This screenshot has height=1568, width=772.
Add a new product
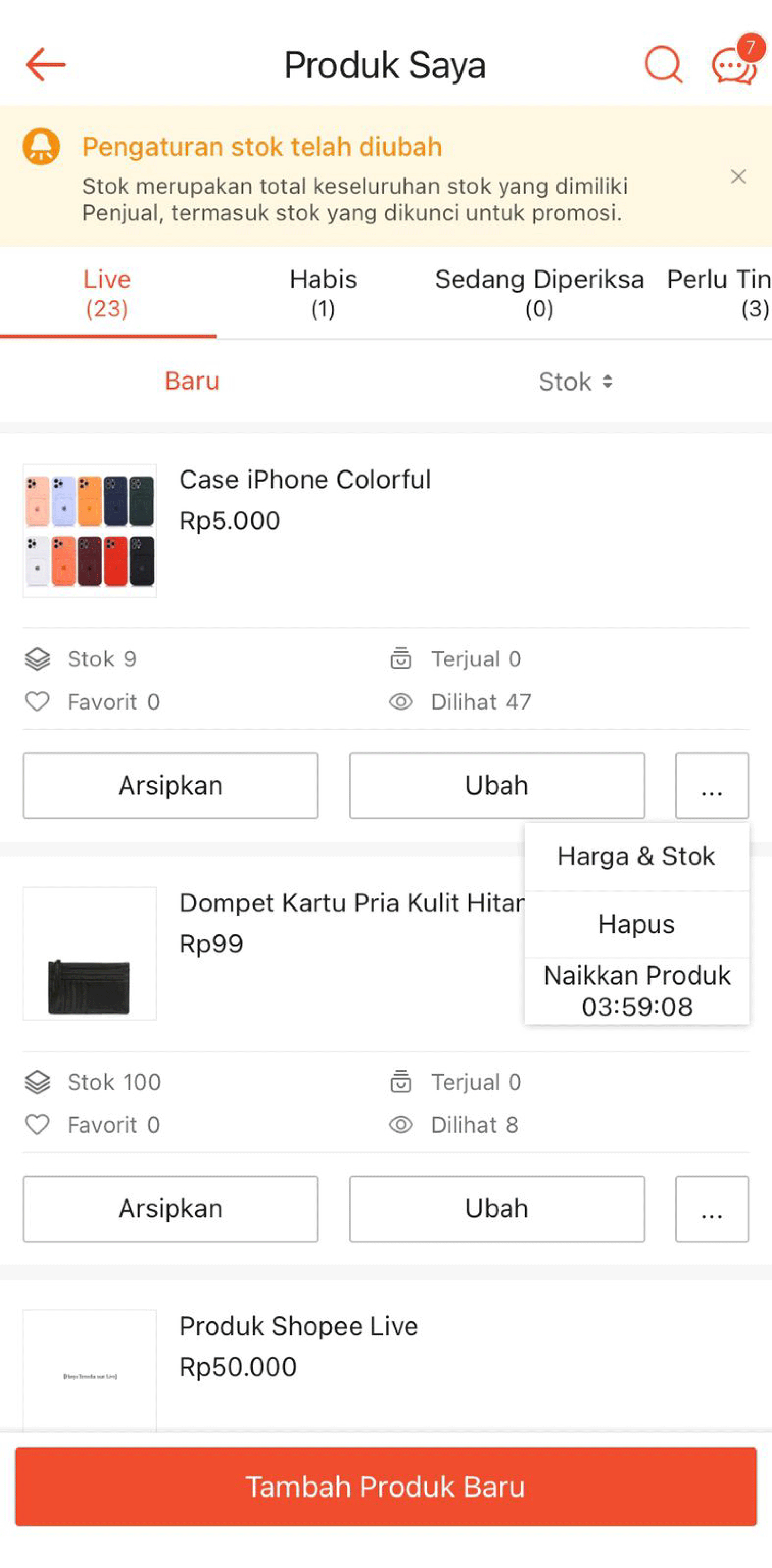tap(386, 1487)
